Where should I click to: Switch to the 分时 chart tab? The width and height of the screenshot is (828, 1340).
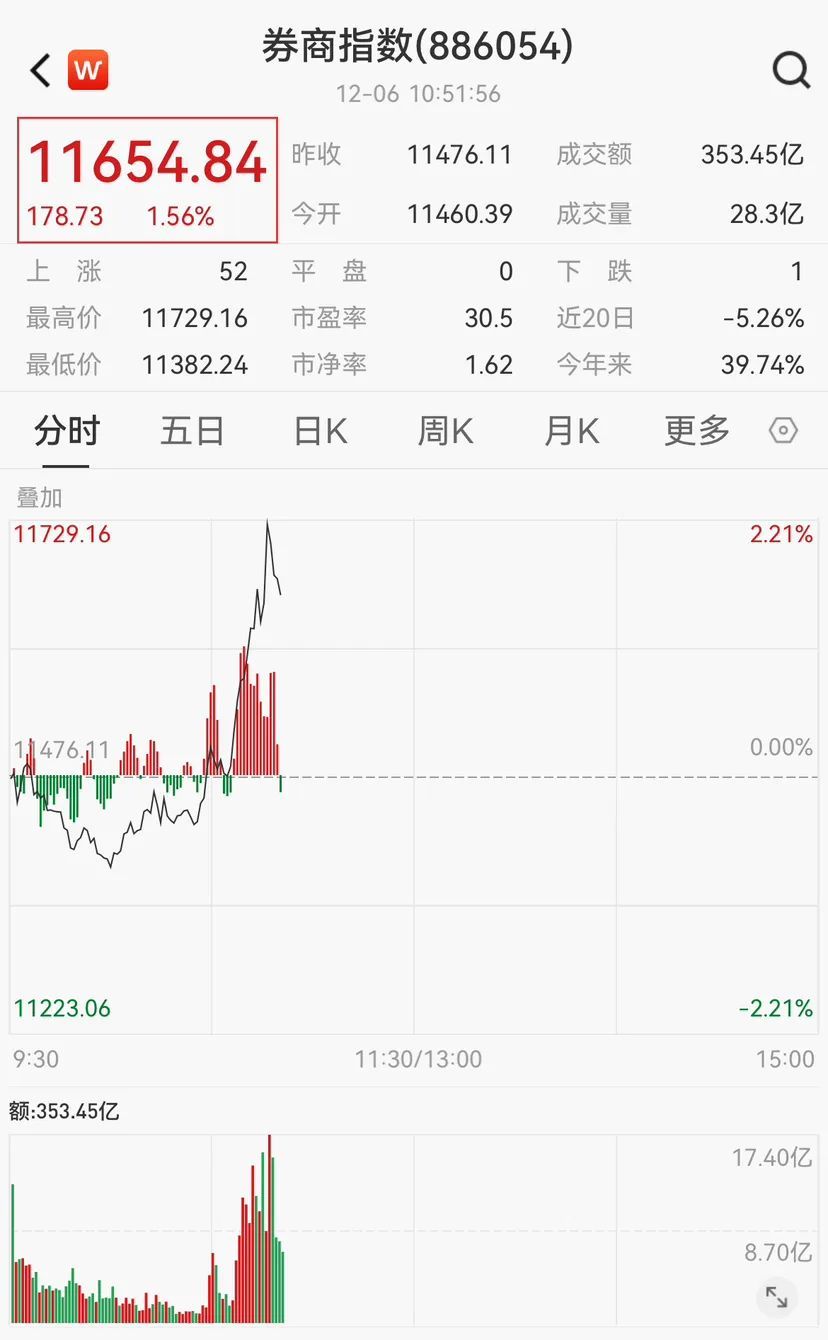click(x=67, y=431)
